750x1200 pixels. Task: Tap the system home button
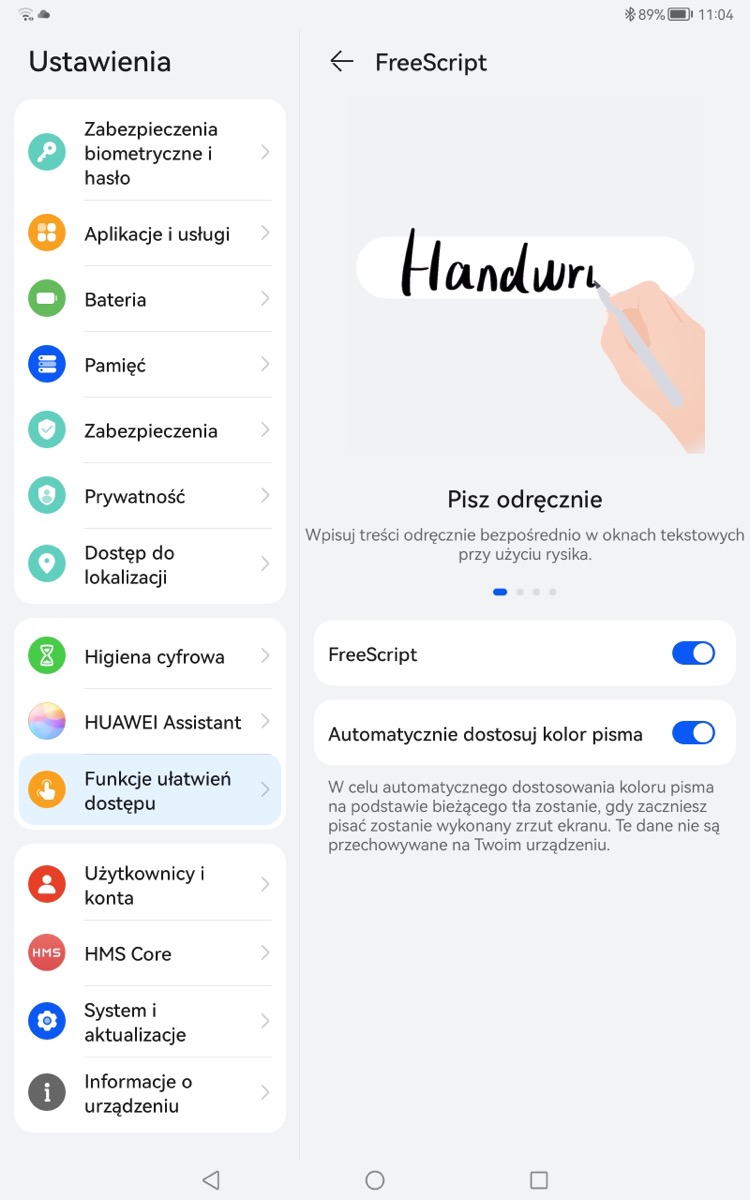tap(375, 1180)
